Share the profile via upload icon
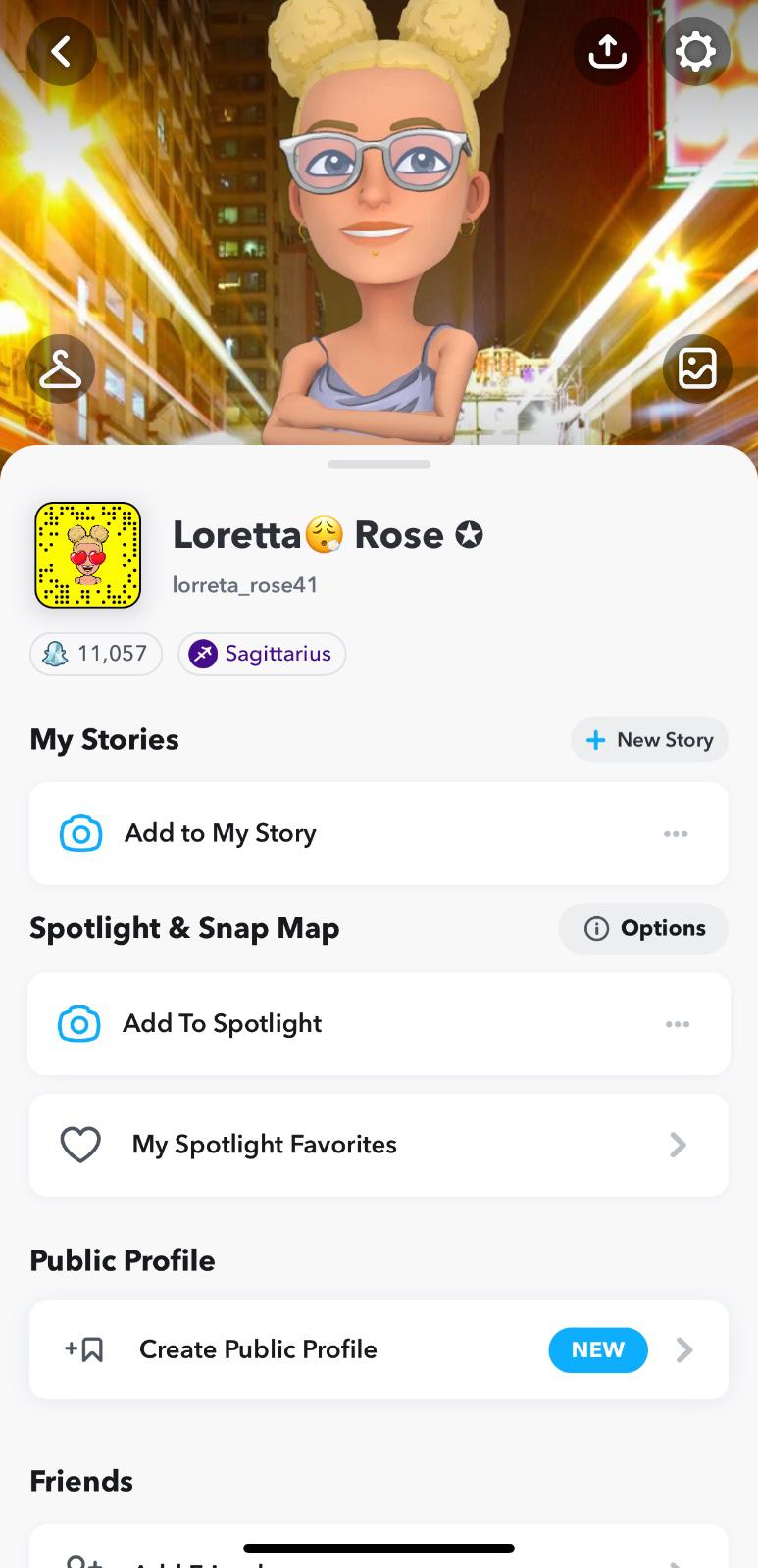Viewport: 758px width, 1568px height. 607,51
